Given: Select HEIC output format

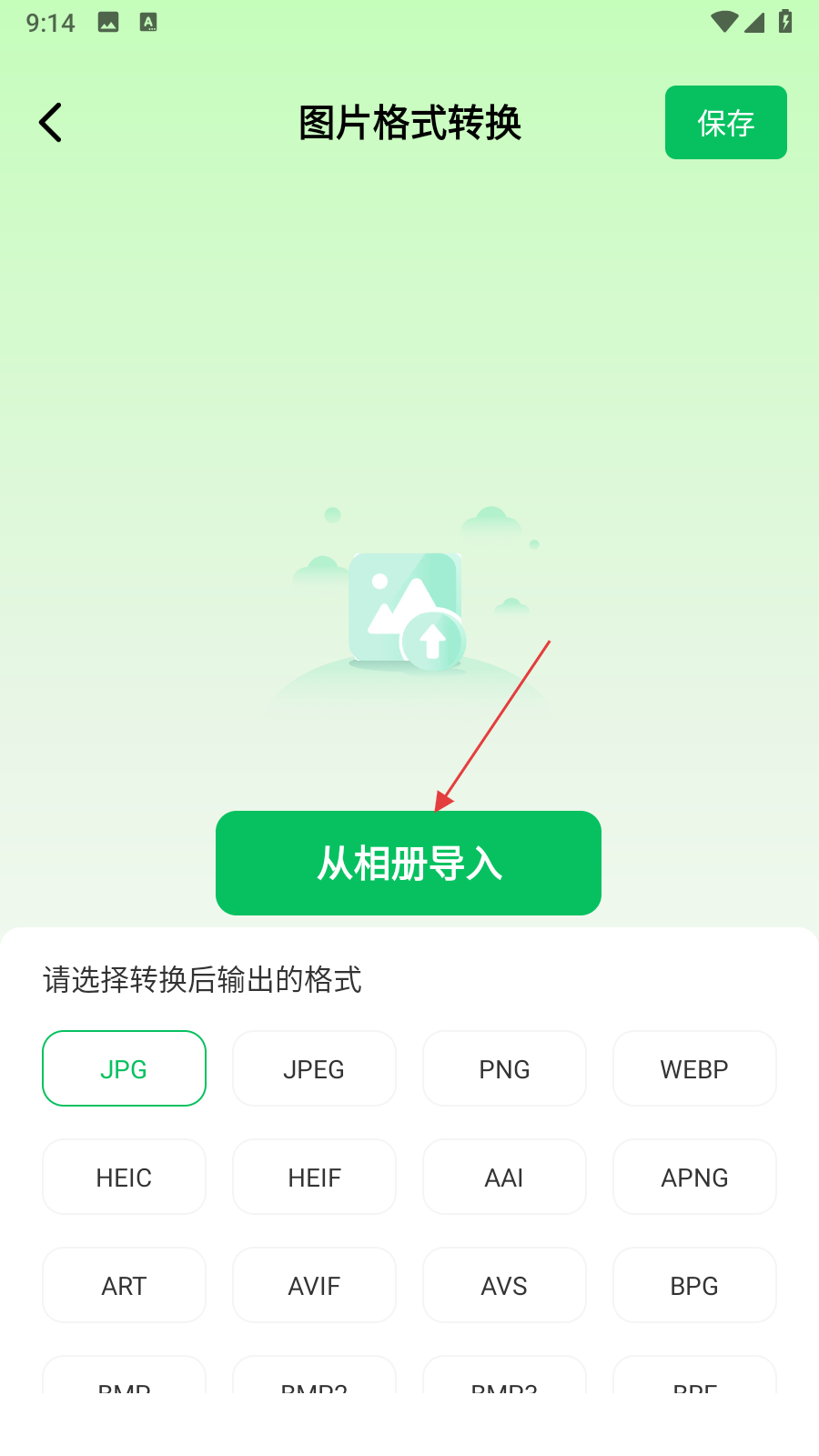Looking at the screenshot, I should [124, 1177].
